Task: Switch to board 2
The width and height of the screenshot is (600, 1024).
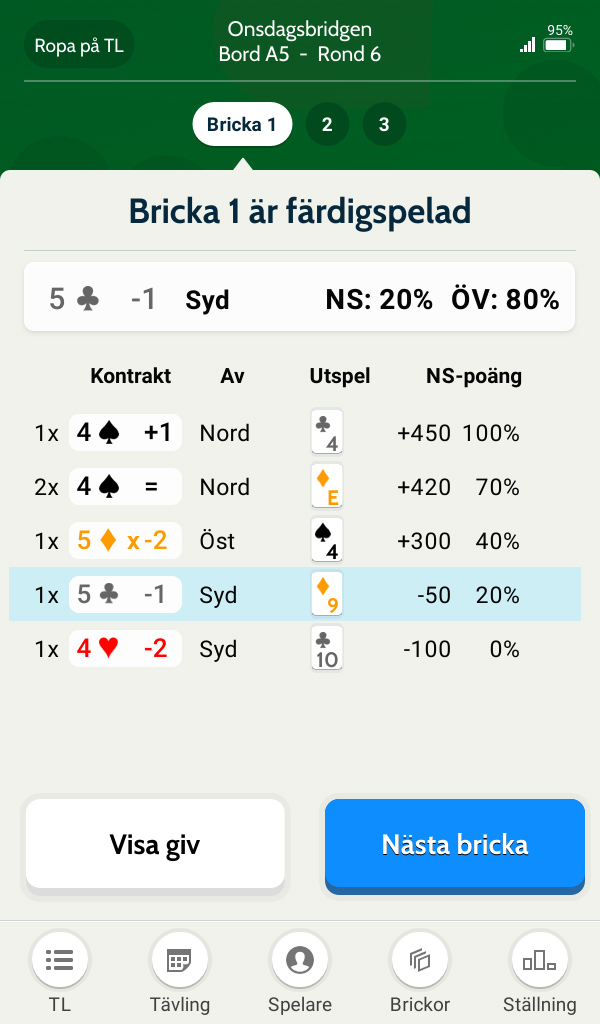Action: (x=327, y=124)
